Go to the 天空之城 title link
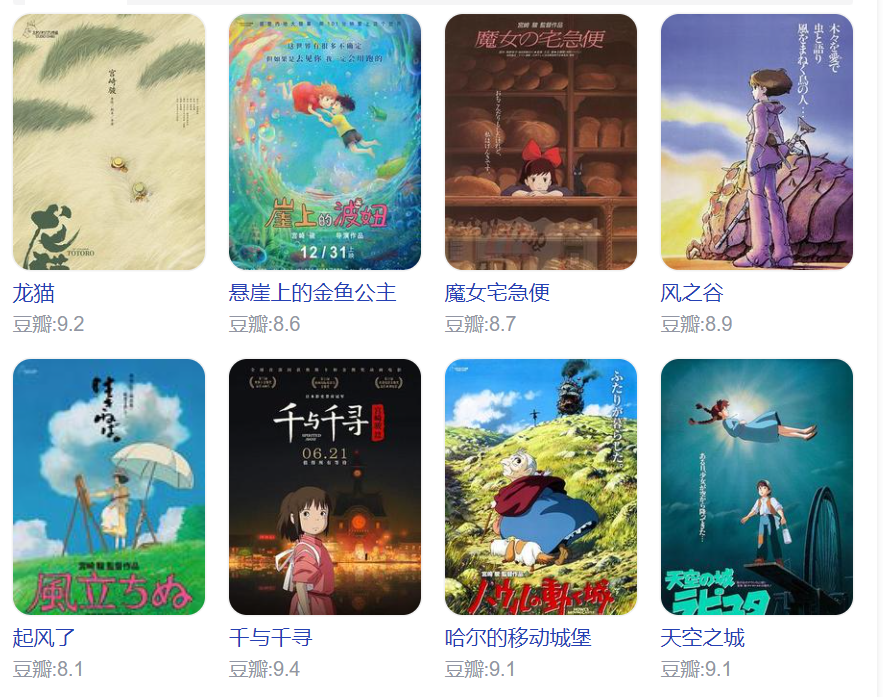The image size is (883, 697). coord(703,638)
